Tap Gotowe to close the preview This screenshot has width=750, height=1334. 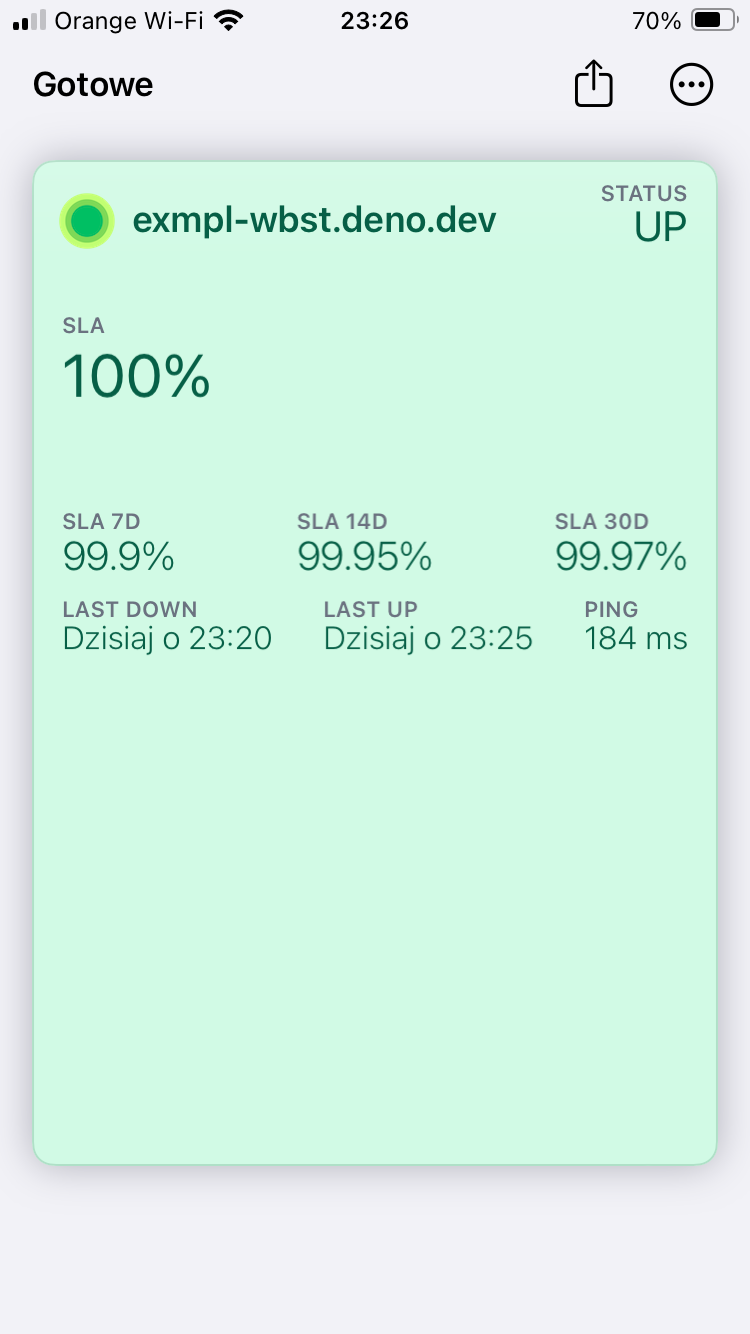[x=93, y=85]
